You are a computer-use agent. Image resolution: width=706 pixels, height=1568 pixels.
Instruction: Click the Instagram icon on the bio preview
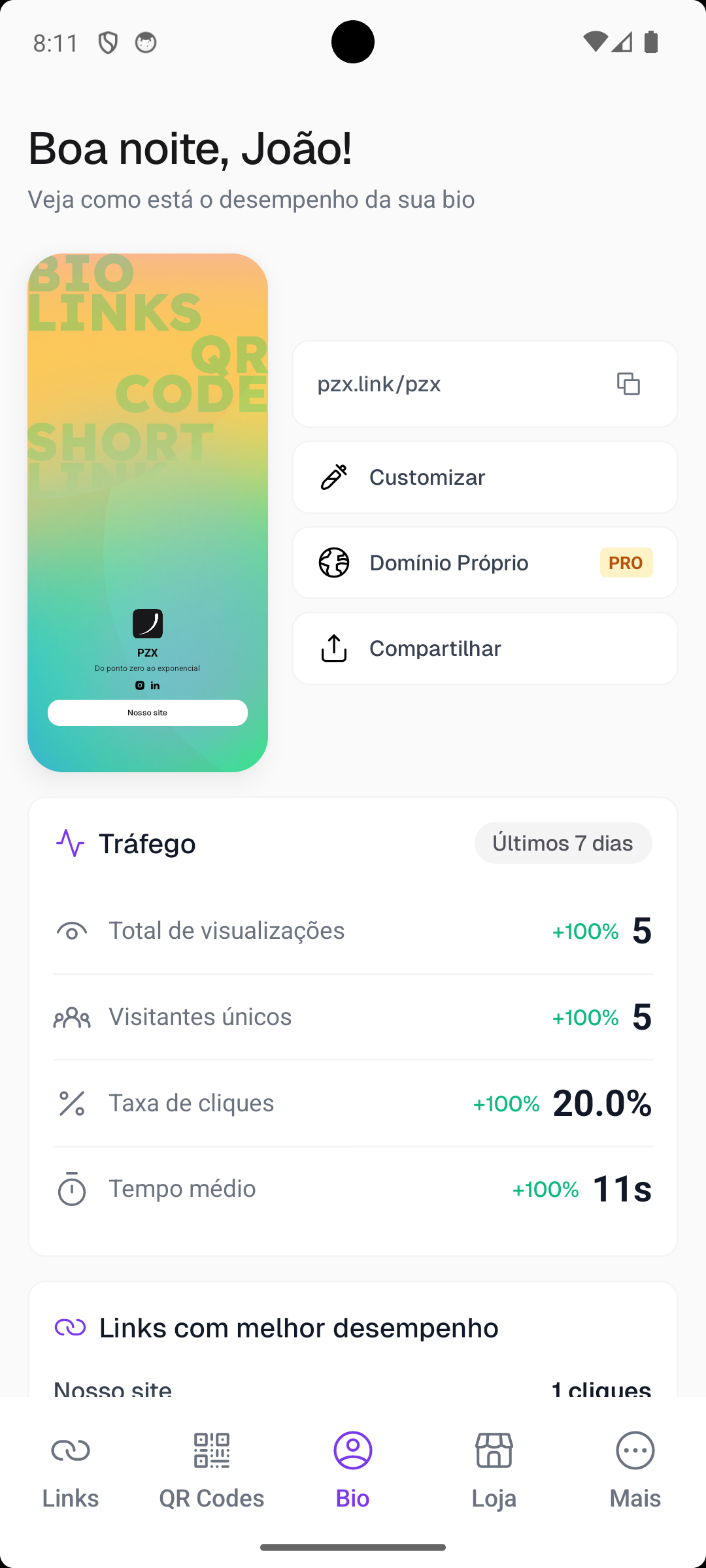(x=139, y=685)
